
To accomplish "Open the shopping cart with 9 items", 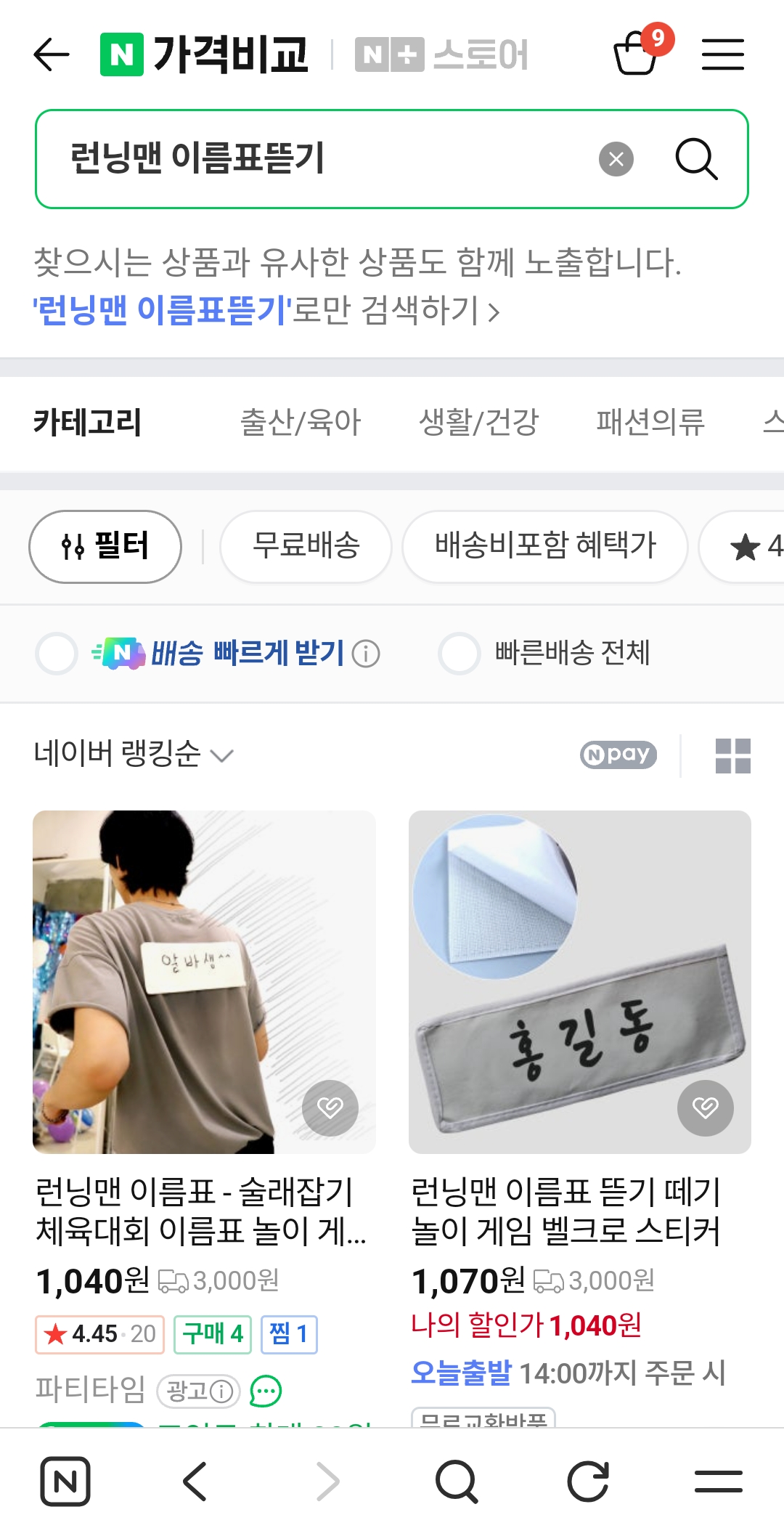I will (637, 53).
